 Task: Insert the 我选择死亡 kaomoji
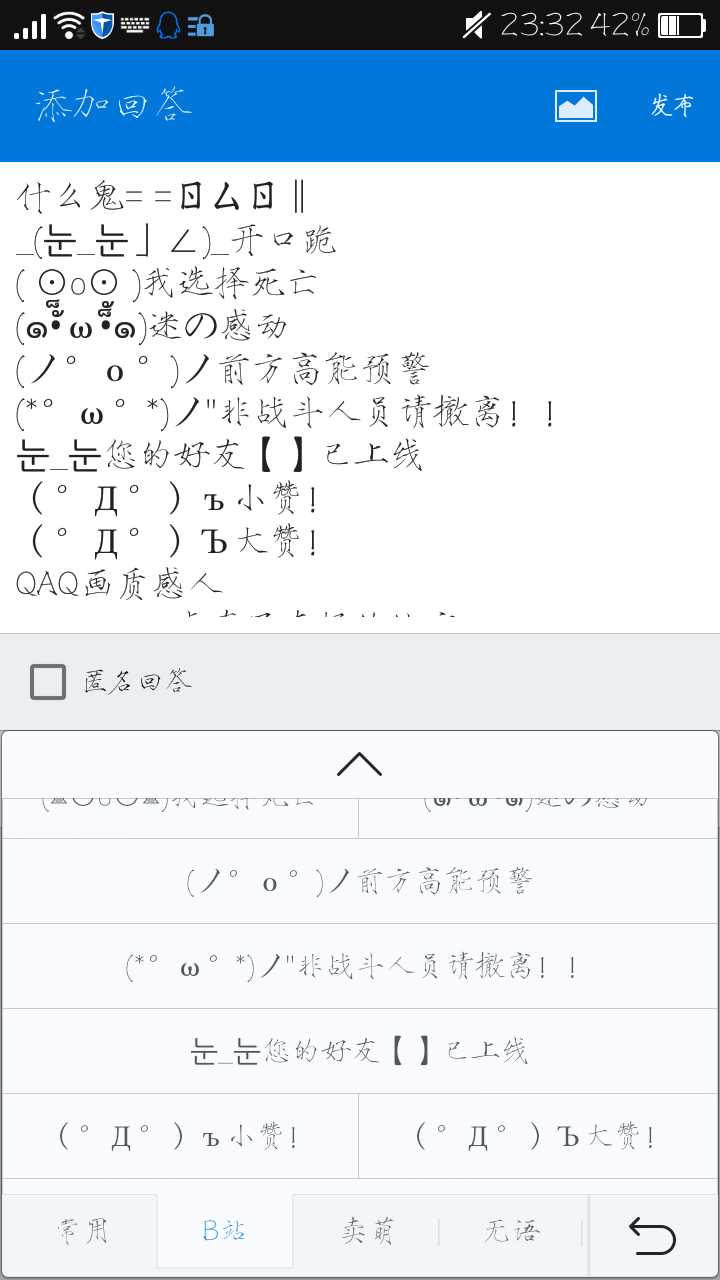click(x=180, y=807)
